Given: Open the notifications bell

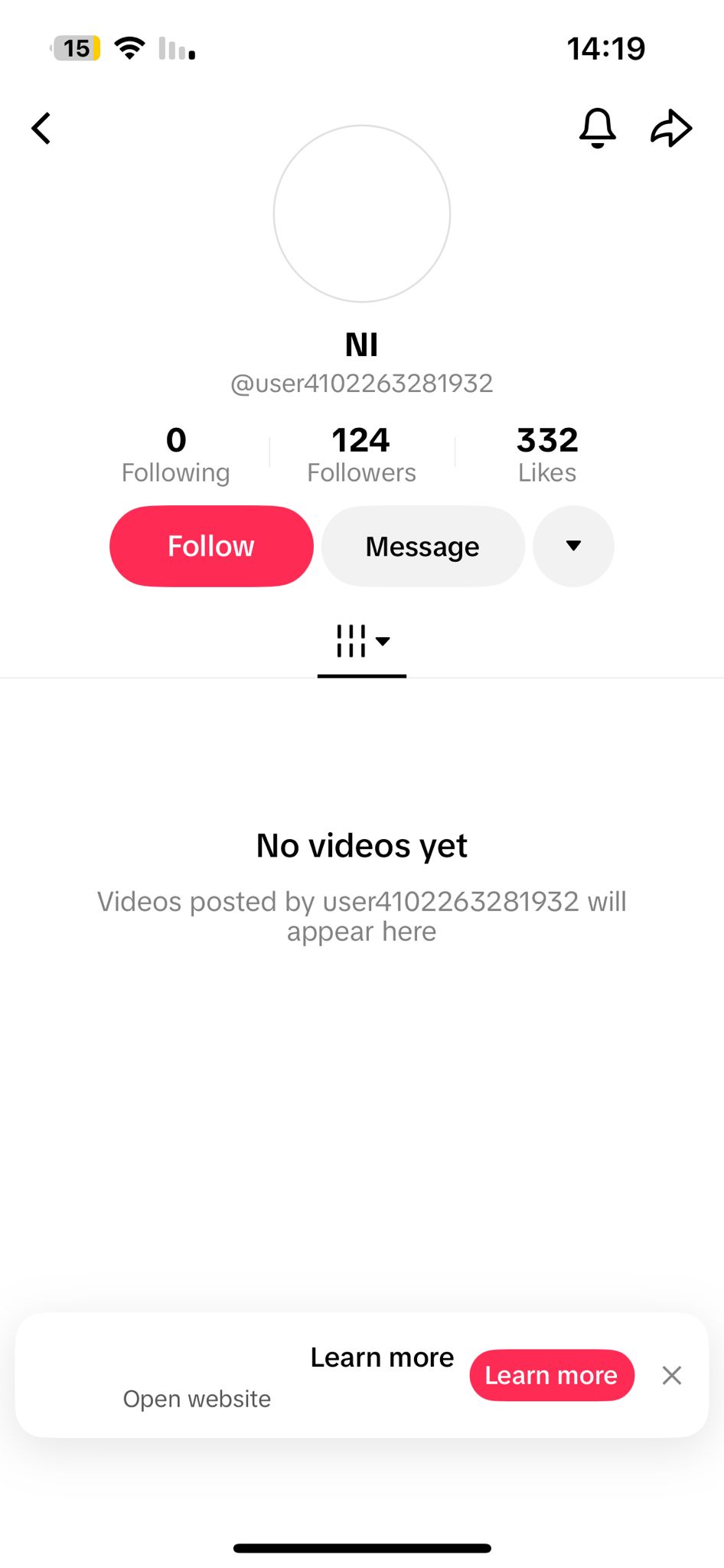Looking at the screenshot, I should click(597, 127).
